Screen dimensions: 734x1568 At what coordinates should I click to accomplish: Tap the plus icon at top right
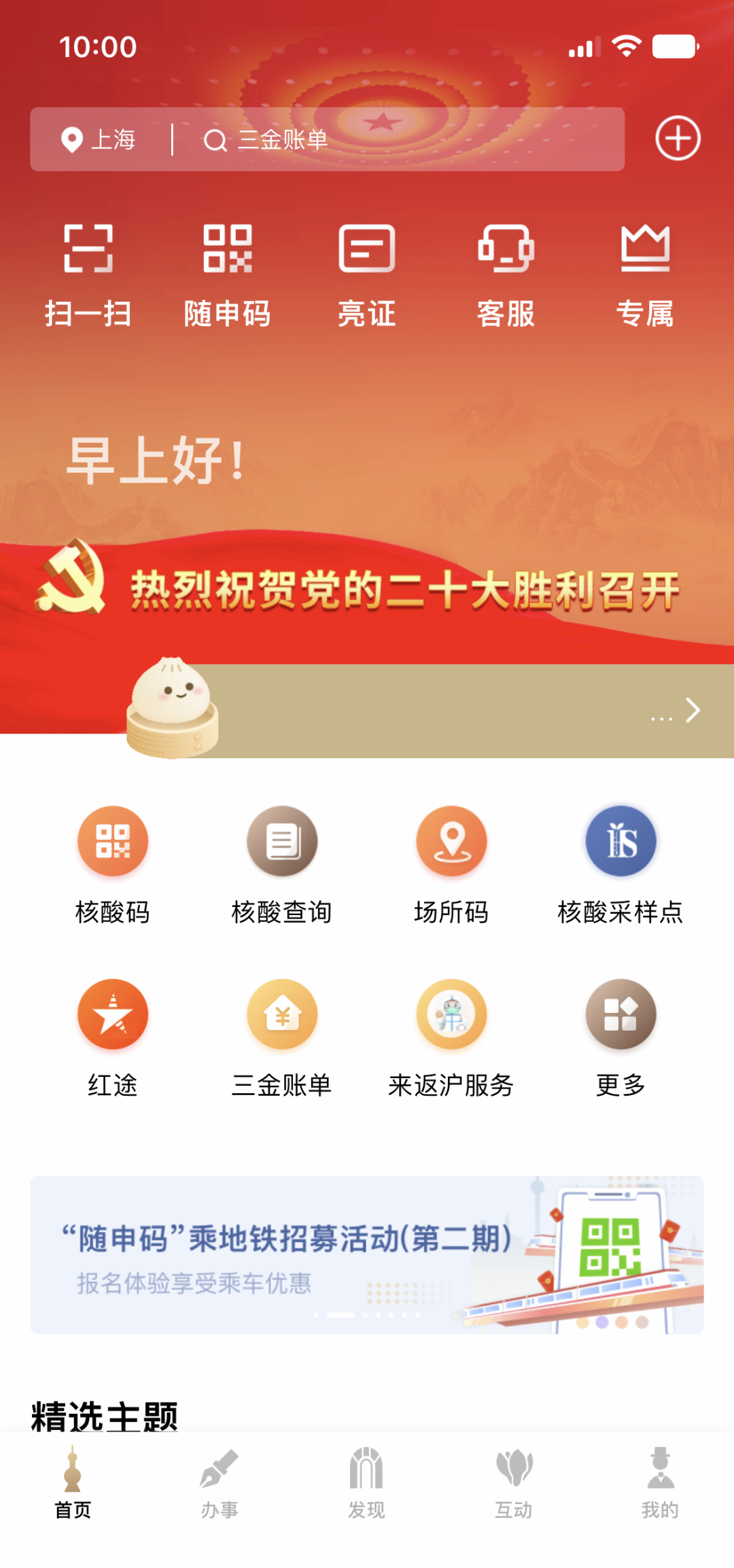678,139
